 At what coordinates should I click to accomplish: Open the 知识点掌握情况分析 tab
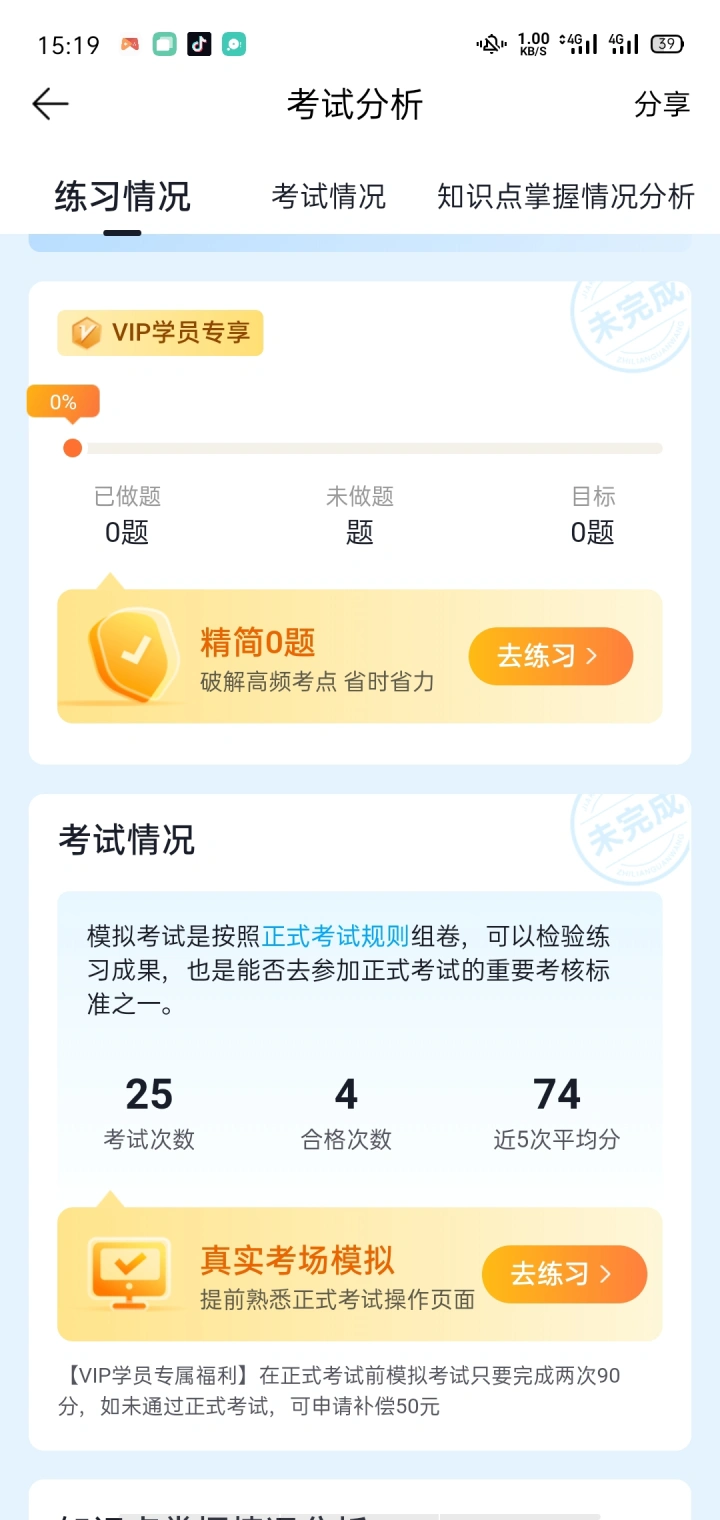[566, 196]
